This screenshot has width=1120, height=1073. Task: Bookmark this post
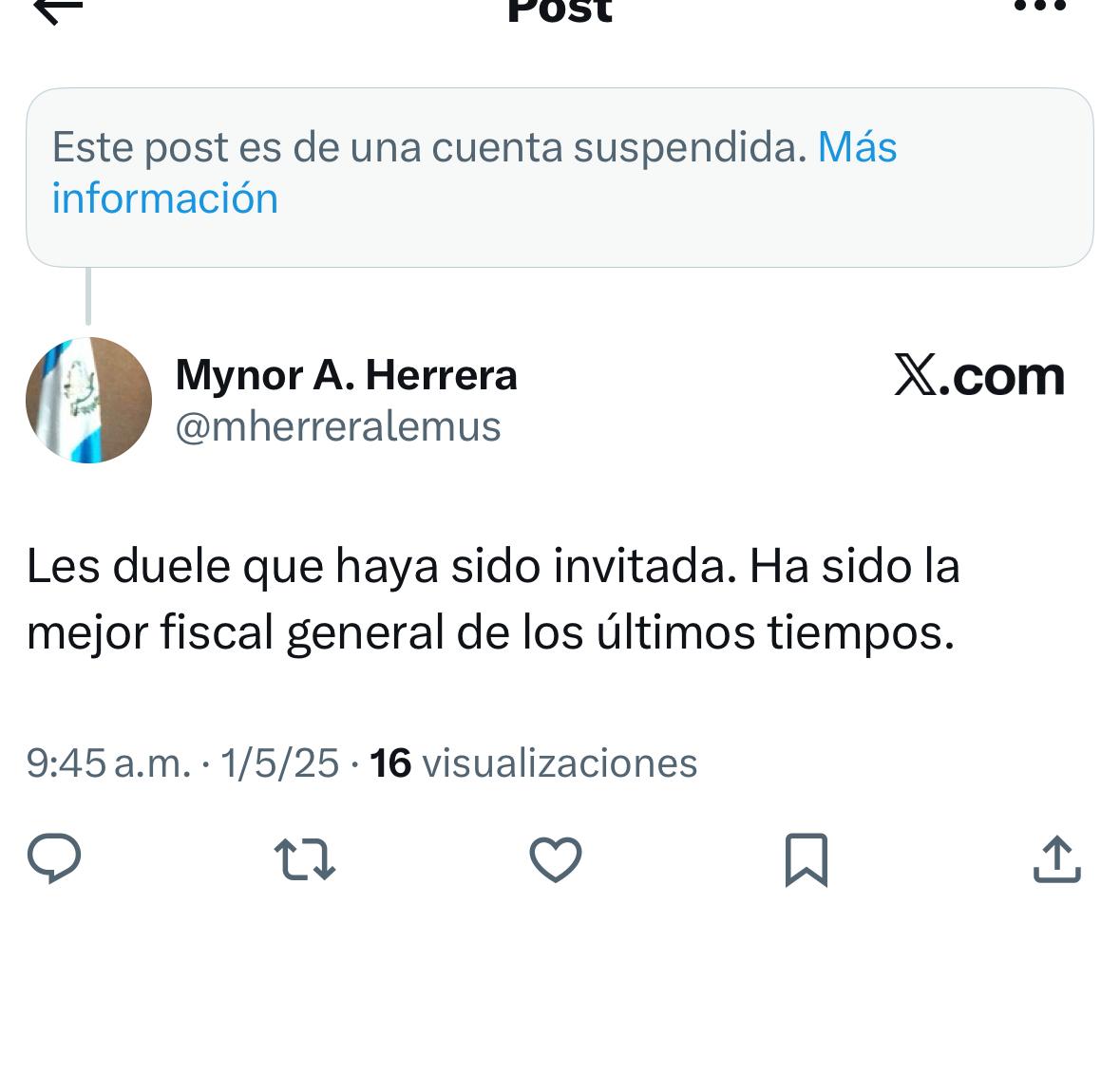806,858
